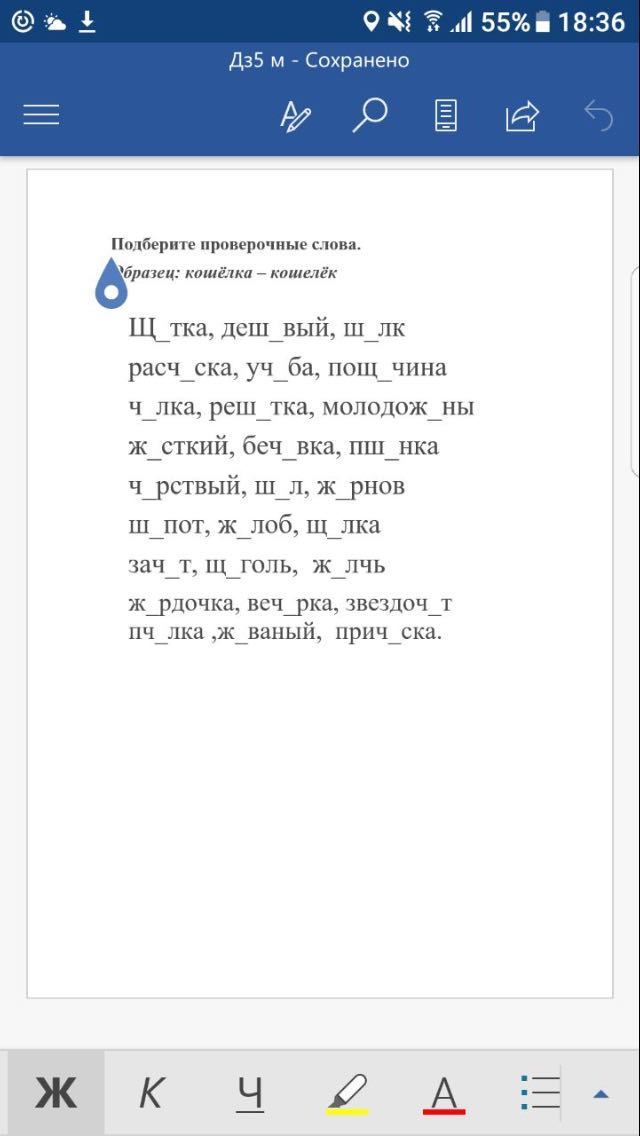Open the hamburger menu
Image resolution: width=640 pixels, height=1136 pixels.
[x=41, y=116]
